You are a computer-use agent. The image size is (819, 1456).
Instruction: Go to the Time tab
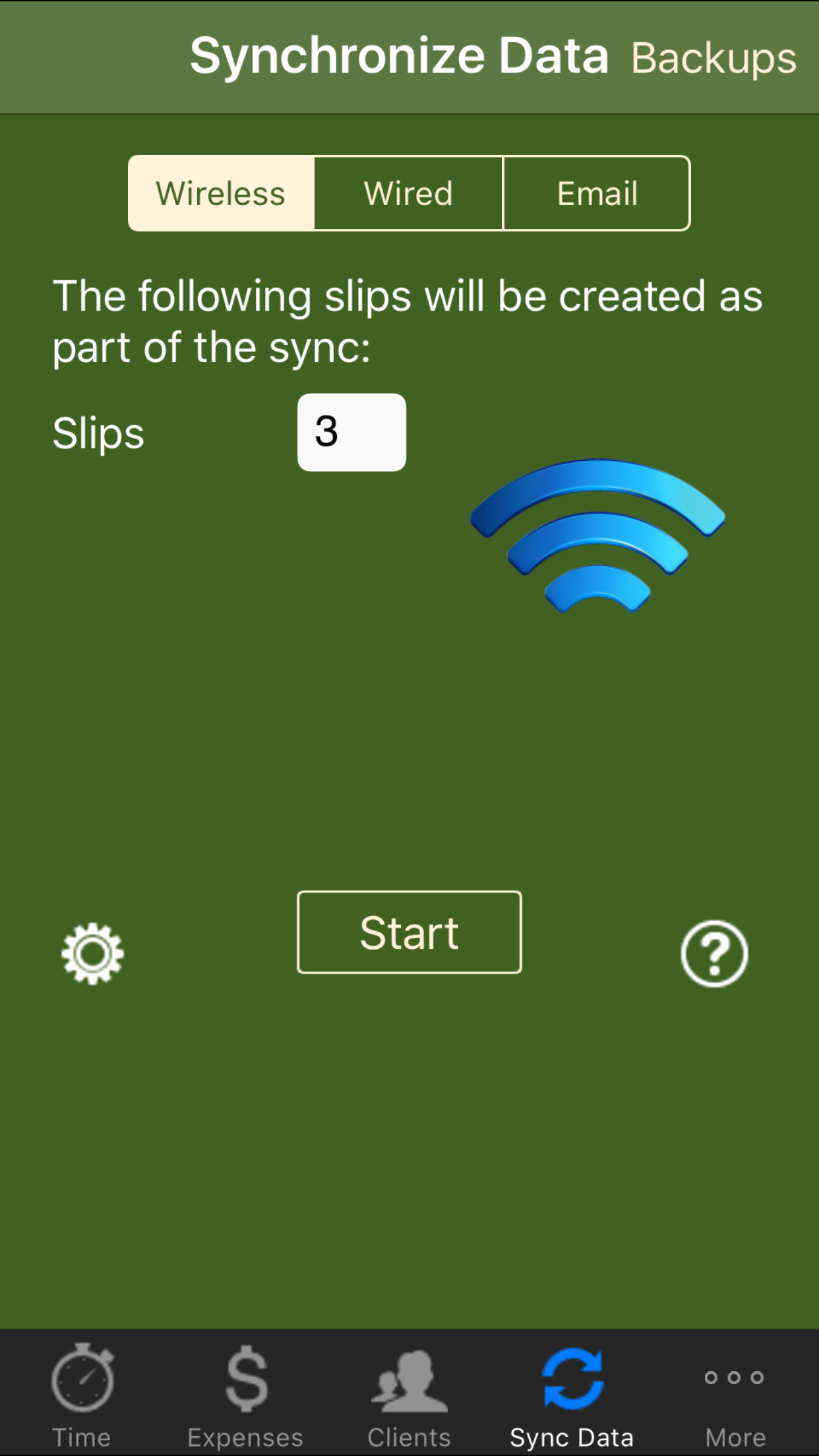[82, 1395]
